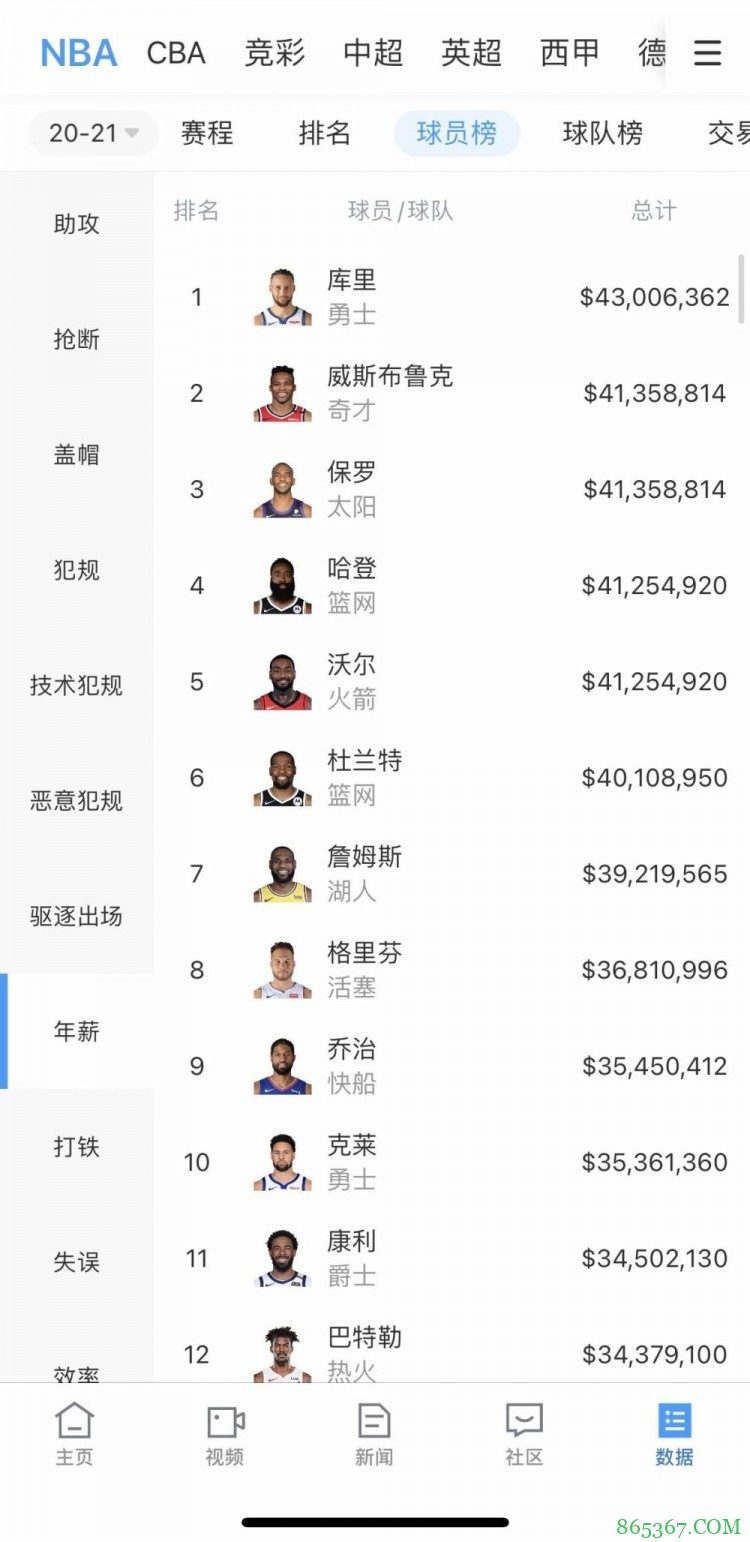Image resolution: width=750 pixels, height=1542 pixels.
Task: Open the 英超 league tab
Action: pyautogui.click(x=470, y=53)
